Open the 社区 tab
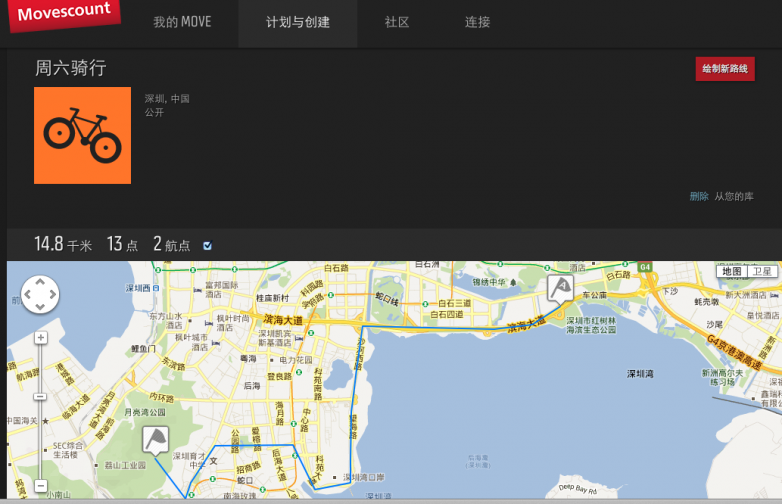The height and width of the screenshot is (504, 782). [397, 22]
